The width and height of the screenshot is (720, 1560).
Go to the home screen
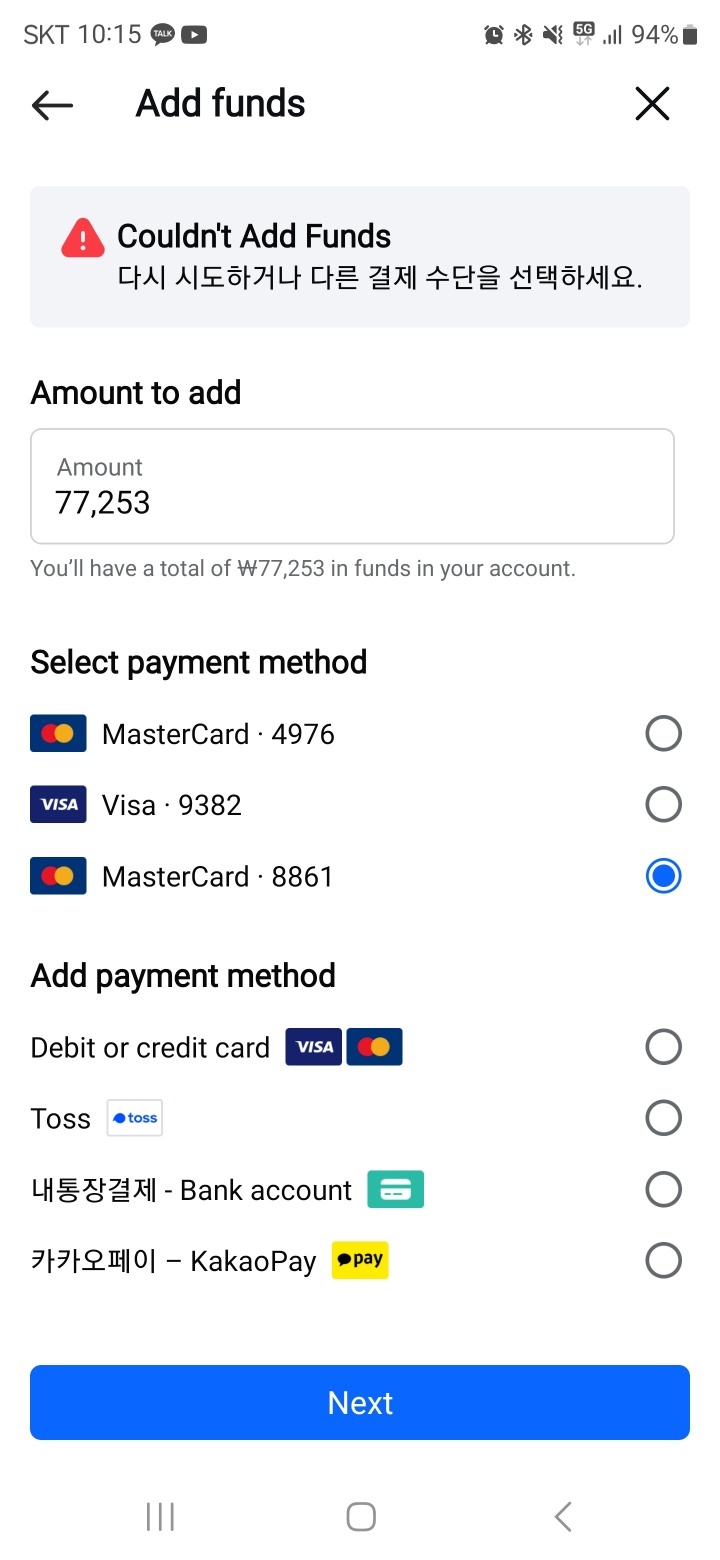click(361, 1517)
